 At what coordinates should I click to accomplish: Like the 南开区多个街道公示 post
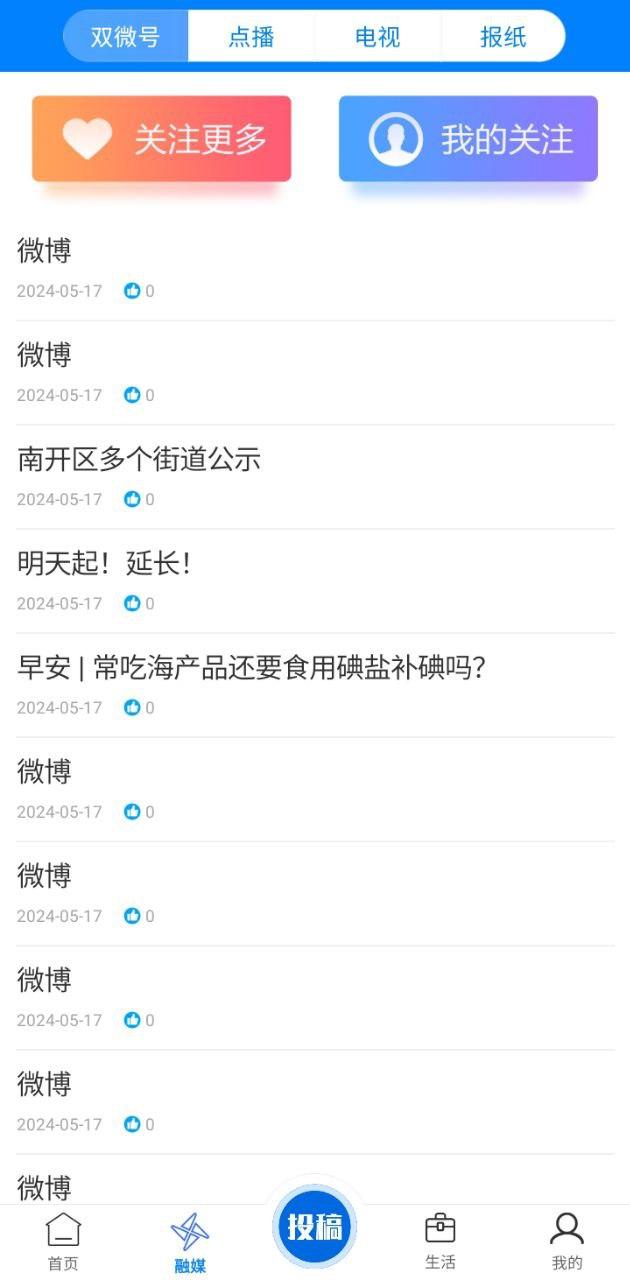click(x=132, y=499)
